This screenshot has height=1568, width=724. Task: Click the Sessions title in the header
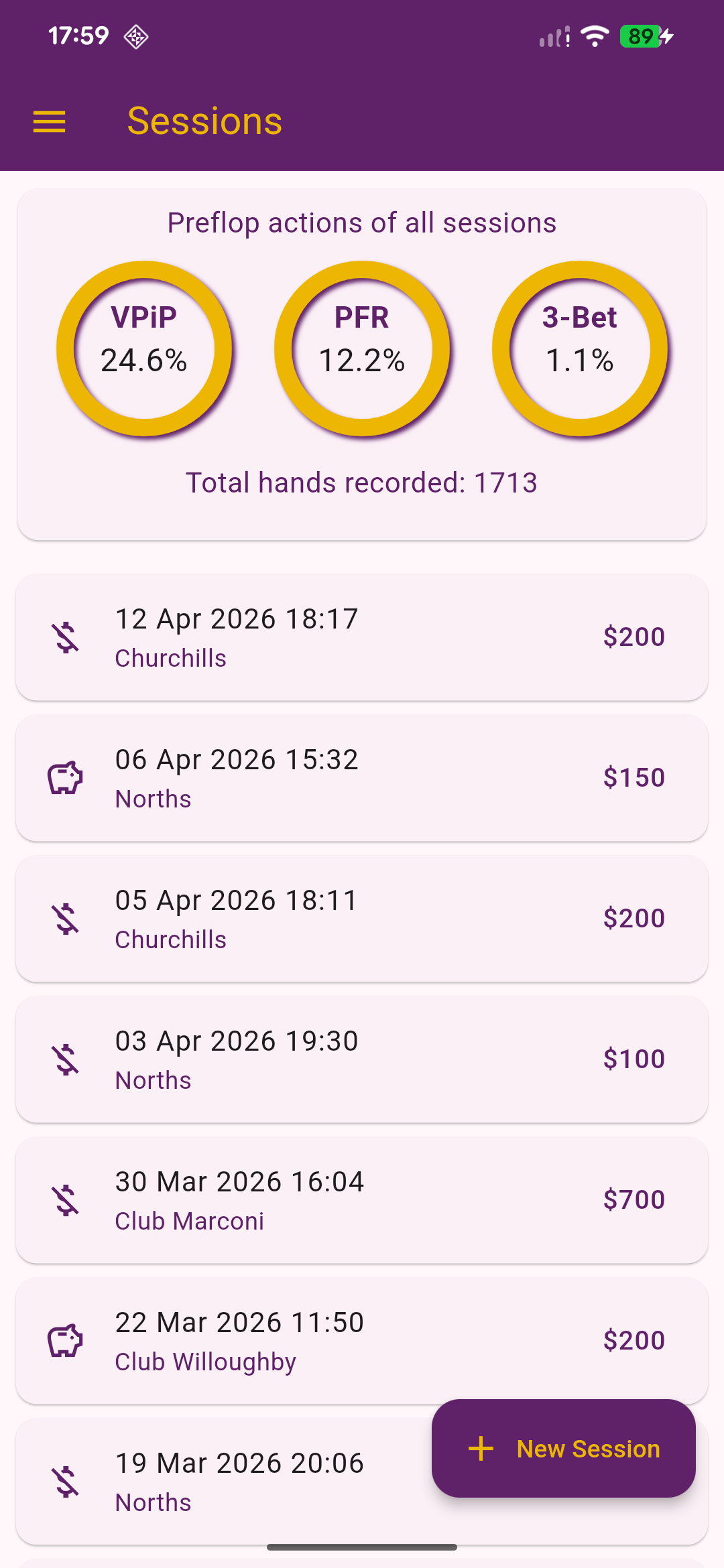tap(203, 121)
